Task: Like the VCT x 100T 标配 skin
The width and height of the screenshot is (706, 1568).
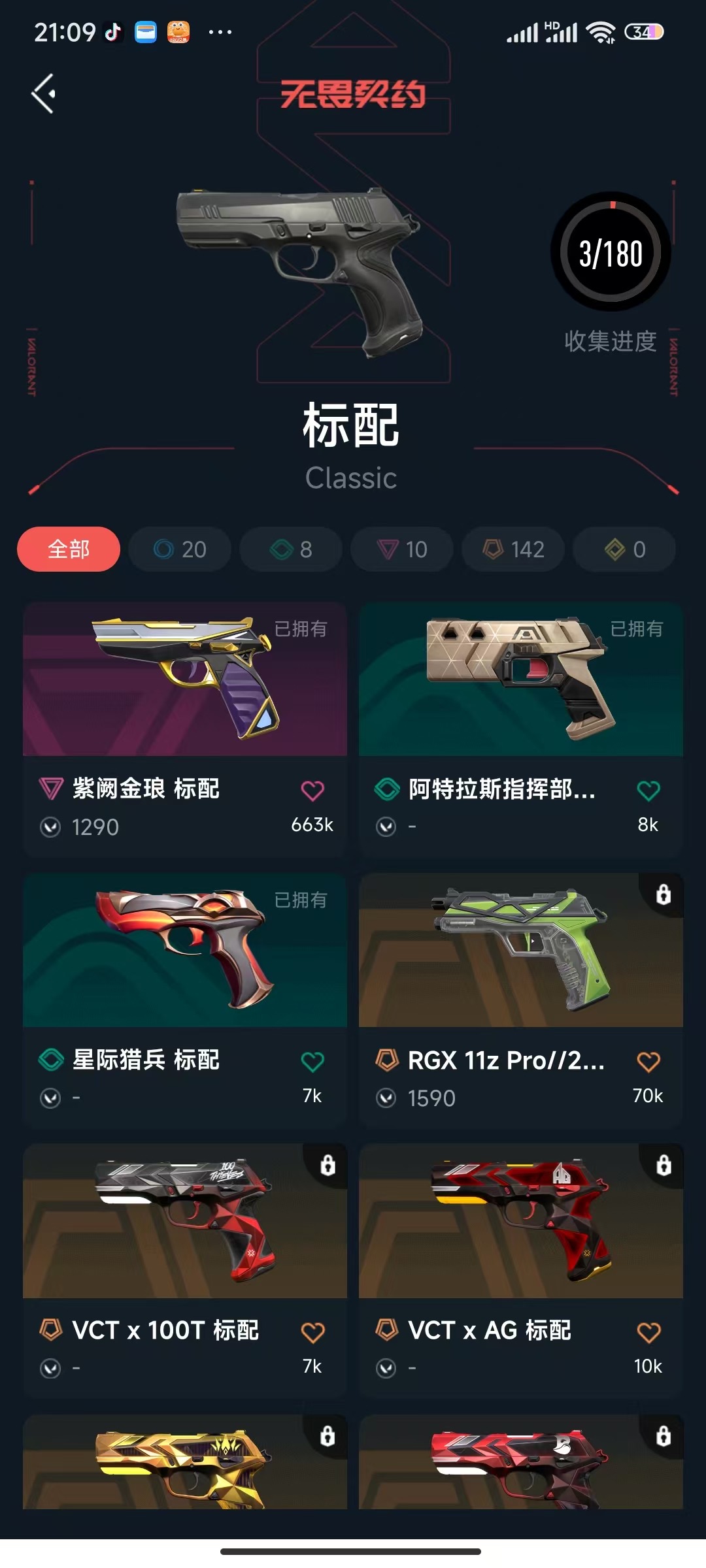Action: pos(312,1332)
